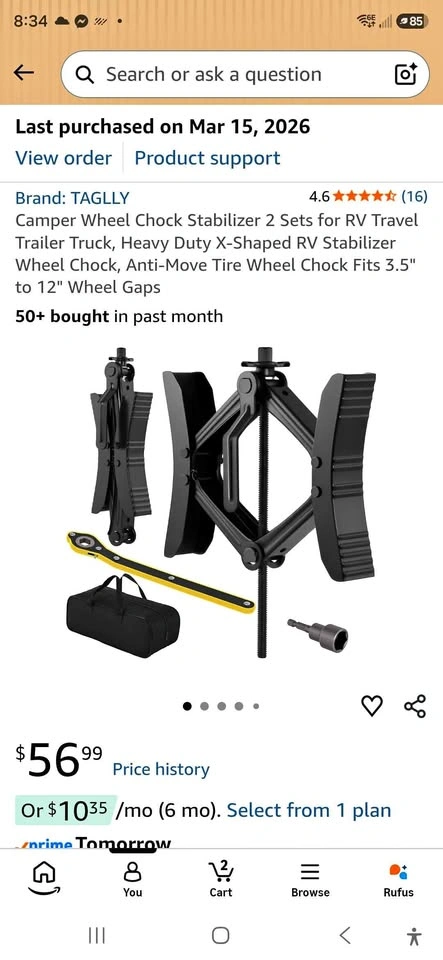This screenshot has height=960, width=443.
Task: View Price history
Action: [161, 770]
